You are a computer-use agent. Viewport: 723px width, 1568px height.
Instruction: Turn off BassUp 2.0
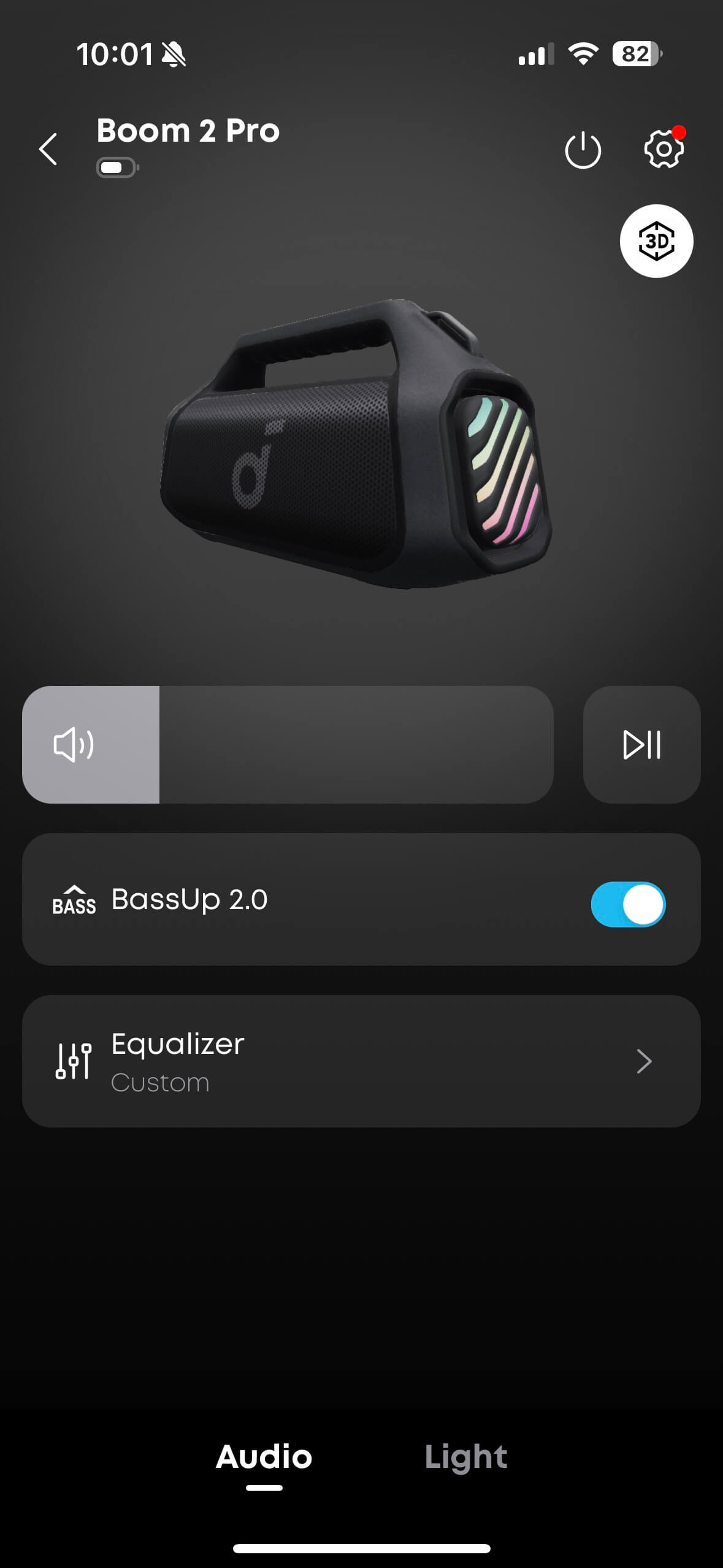[x=628, y=904]
